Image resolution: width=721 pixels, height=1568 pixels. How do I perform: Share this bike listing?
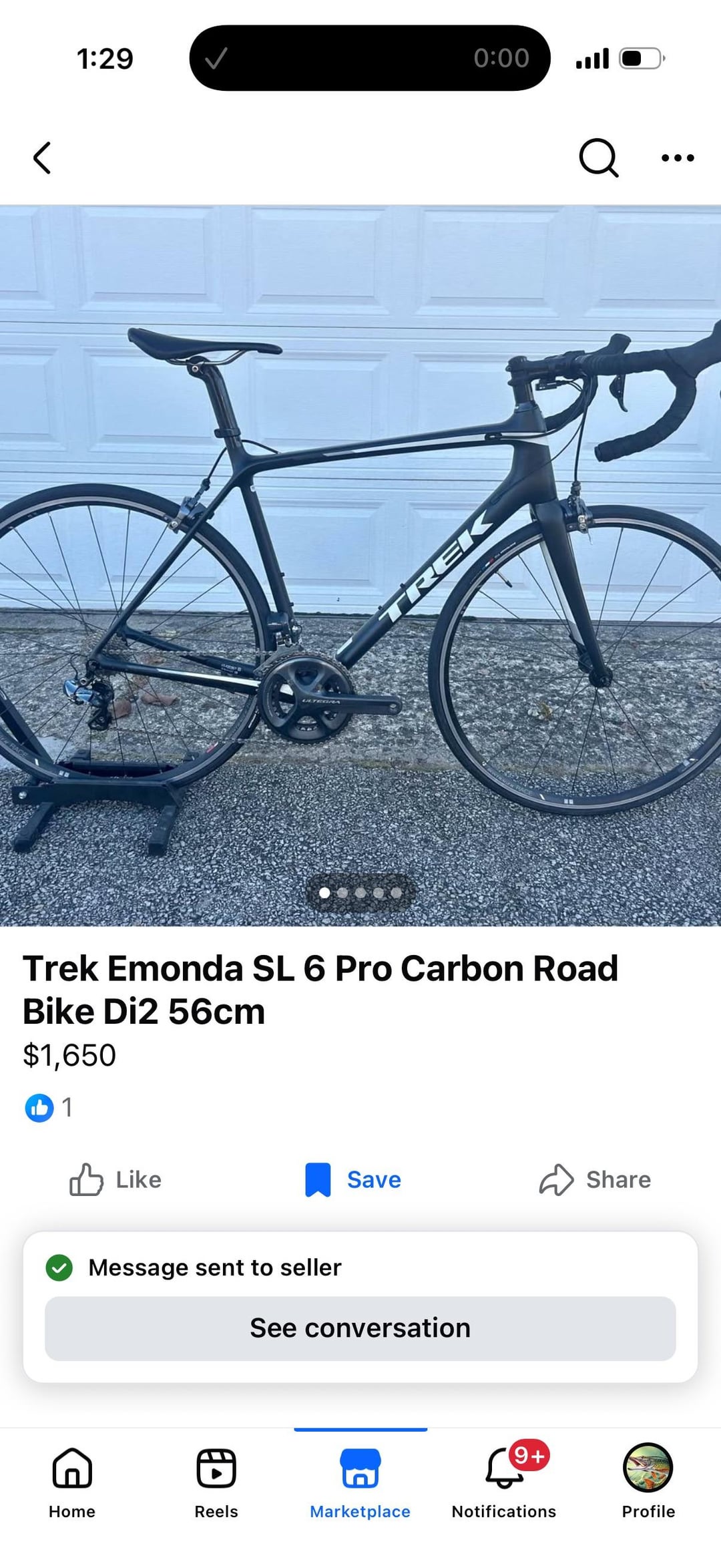point(595,1180)
